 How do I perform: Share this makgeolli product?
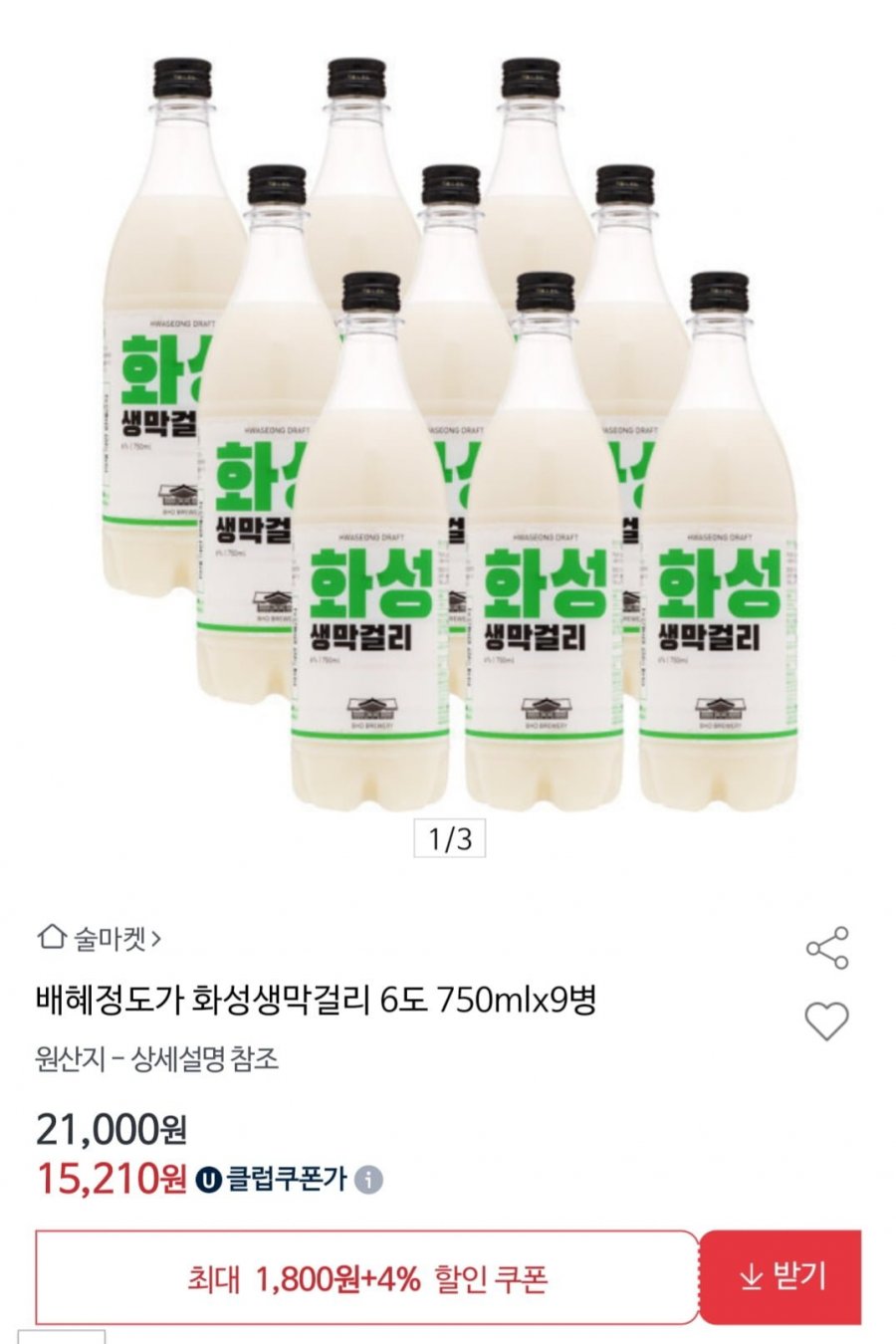pos(826,948)
